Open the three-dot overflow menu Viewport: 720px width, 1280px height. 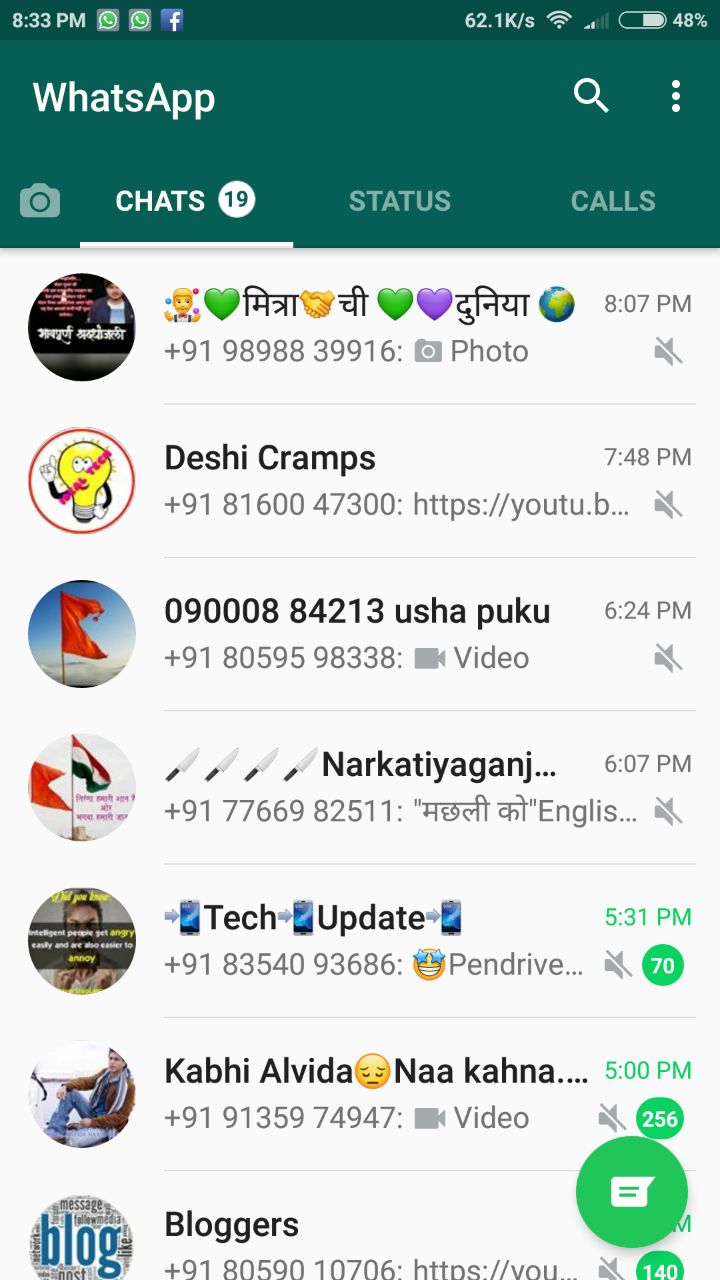676,96
